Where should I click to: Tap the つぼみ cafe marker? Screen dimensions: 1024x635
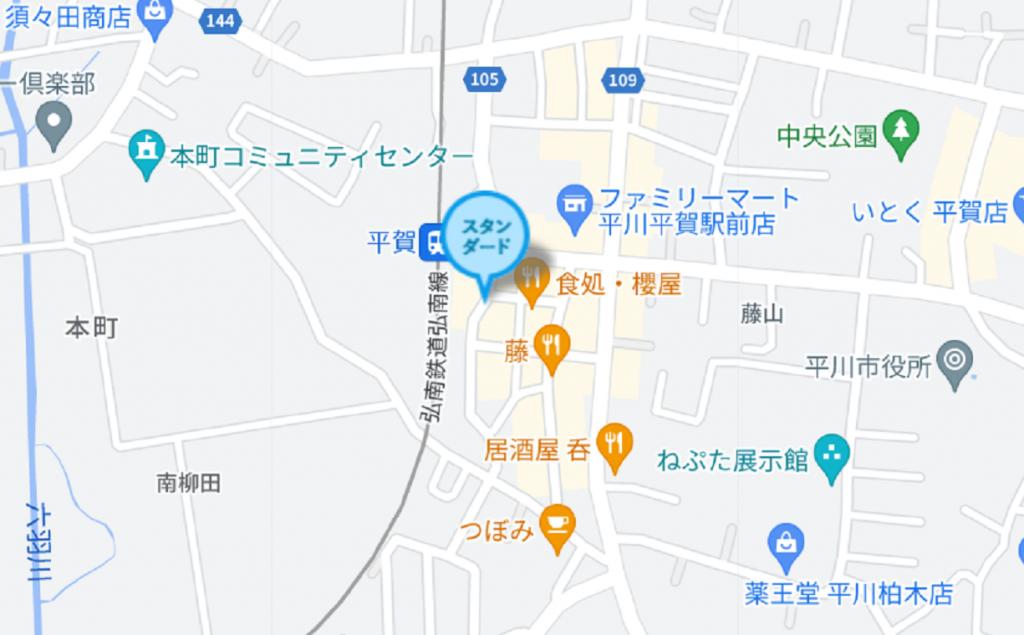pyautogui.click(x=556, y=526)
